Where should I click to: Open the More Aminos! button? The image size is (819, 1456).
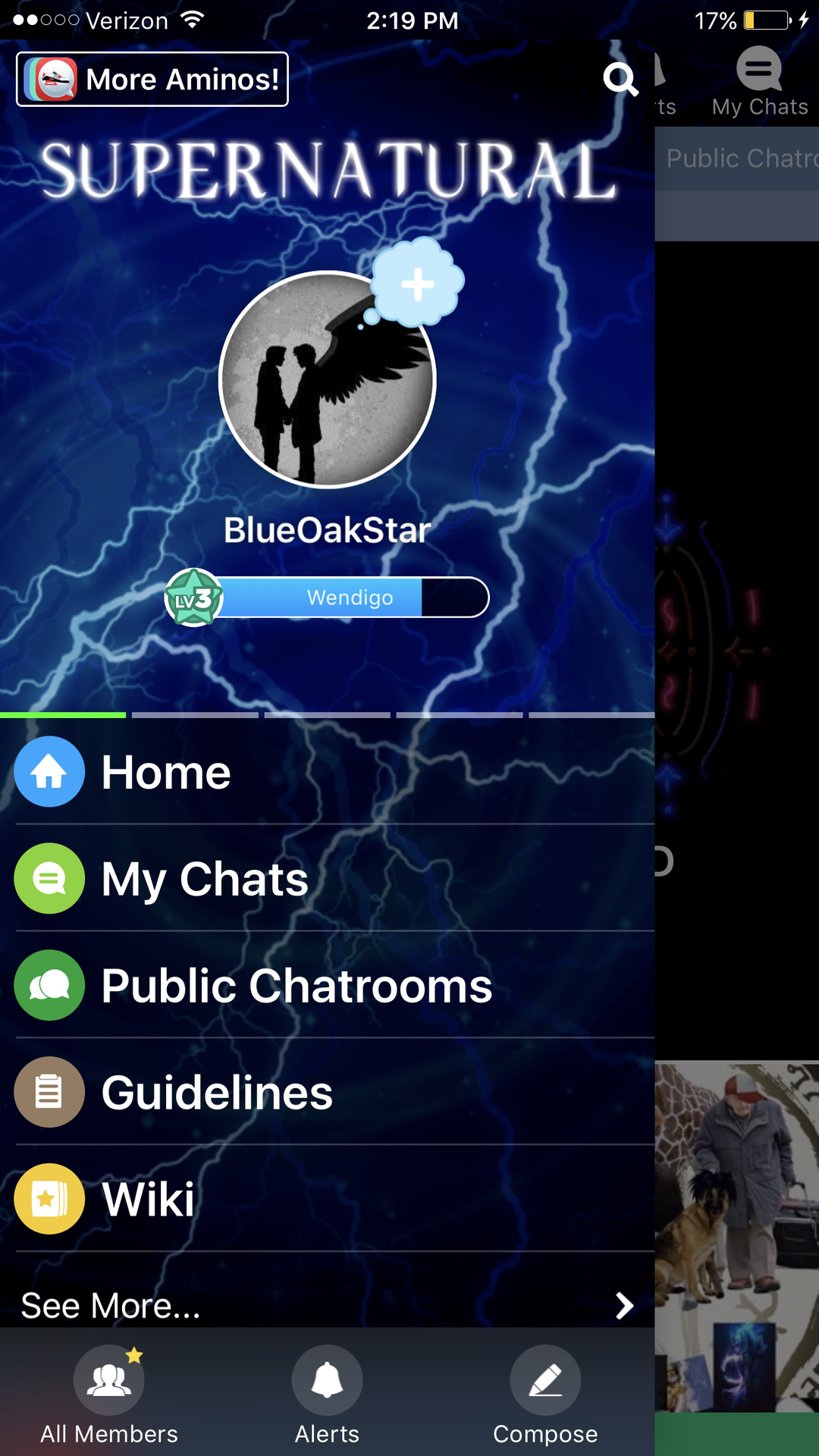[152, 80]
